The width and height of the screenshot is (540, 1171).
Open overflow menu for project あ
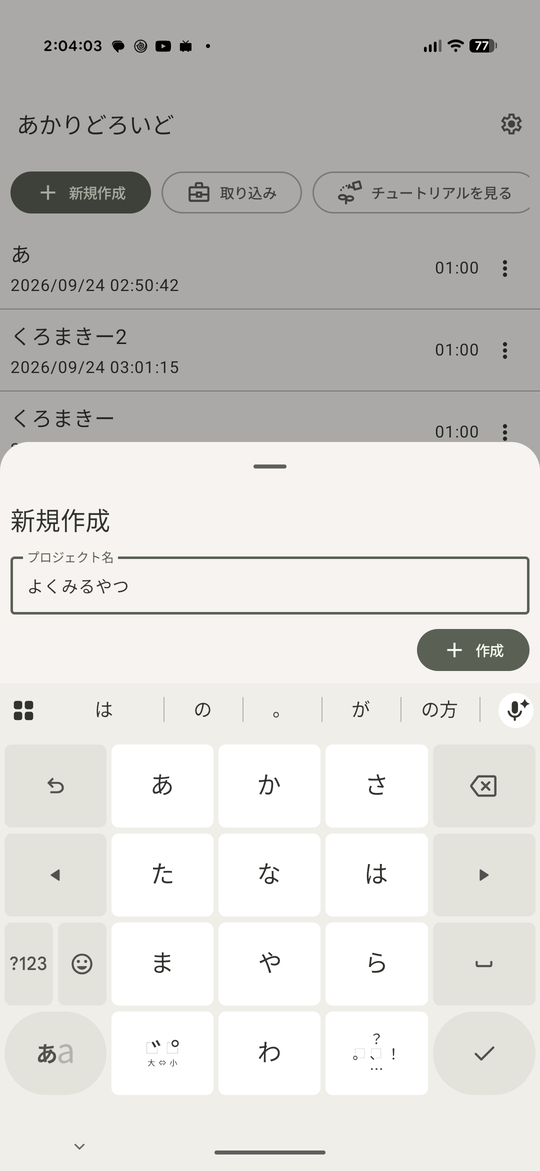505,268
